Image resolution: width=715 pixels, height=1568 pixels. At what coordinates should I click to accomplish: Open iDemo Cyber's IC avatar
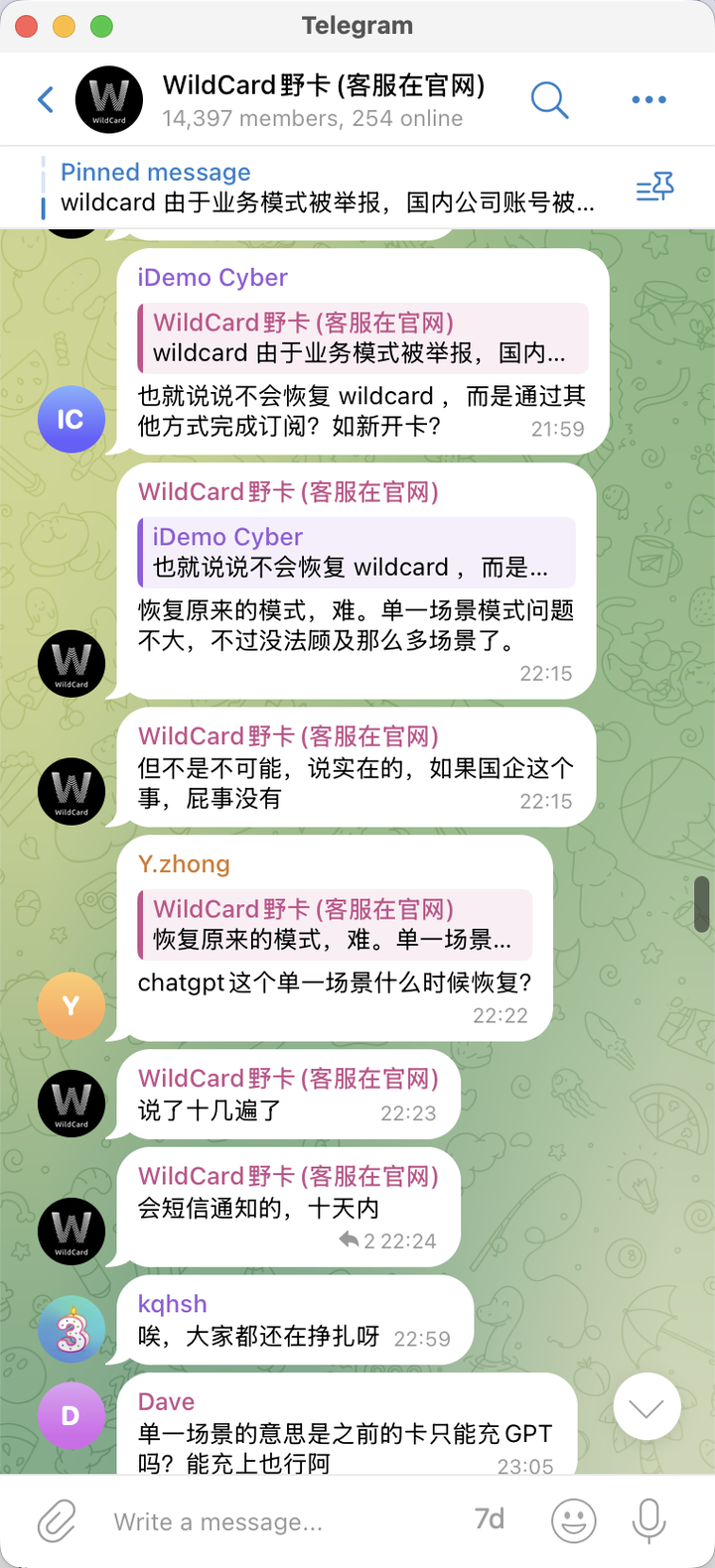coord(71,420)
